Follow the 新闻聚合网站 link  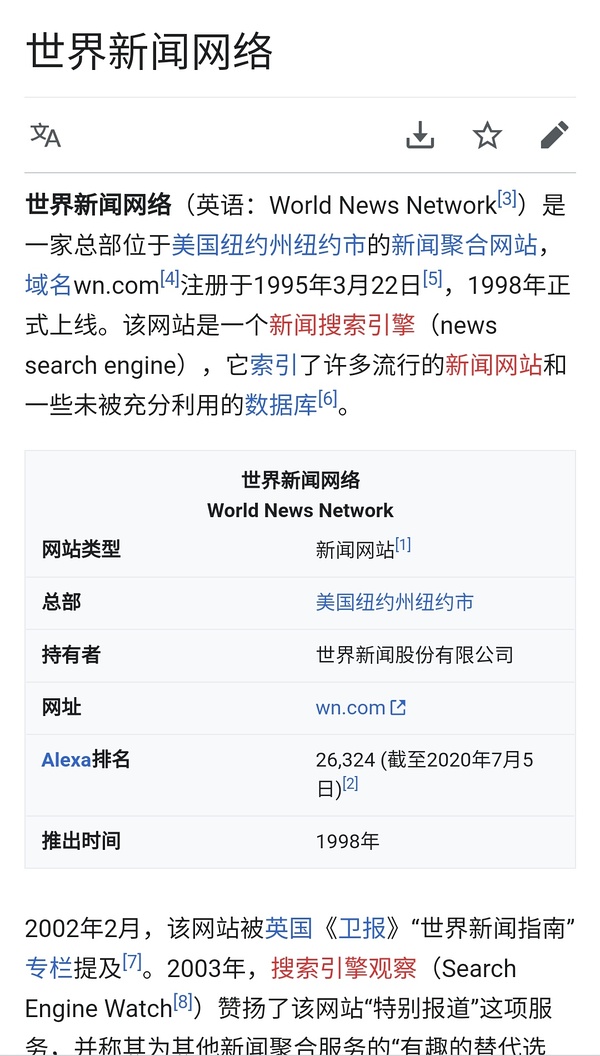pos(463,245)
